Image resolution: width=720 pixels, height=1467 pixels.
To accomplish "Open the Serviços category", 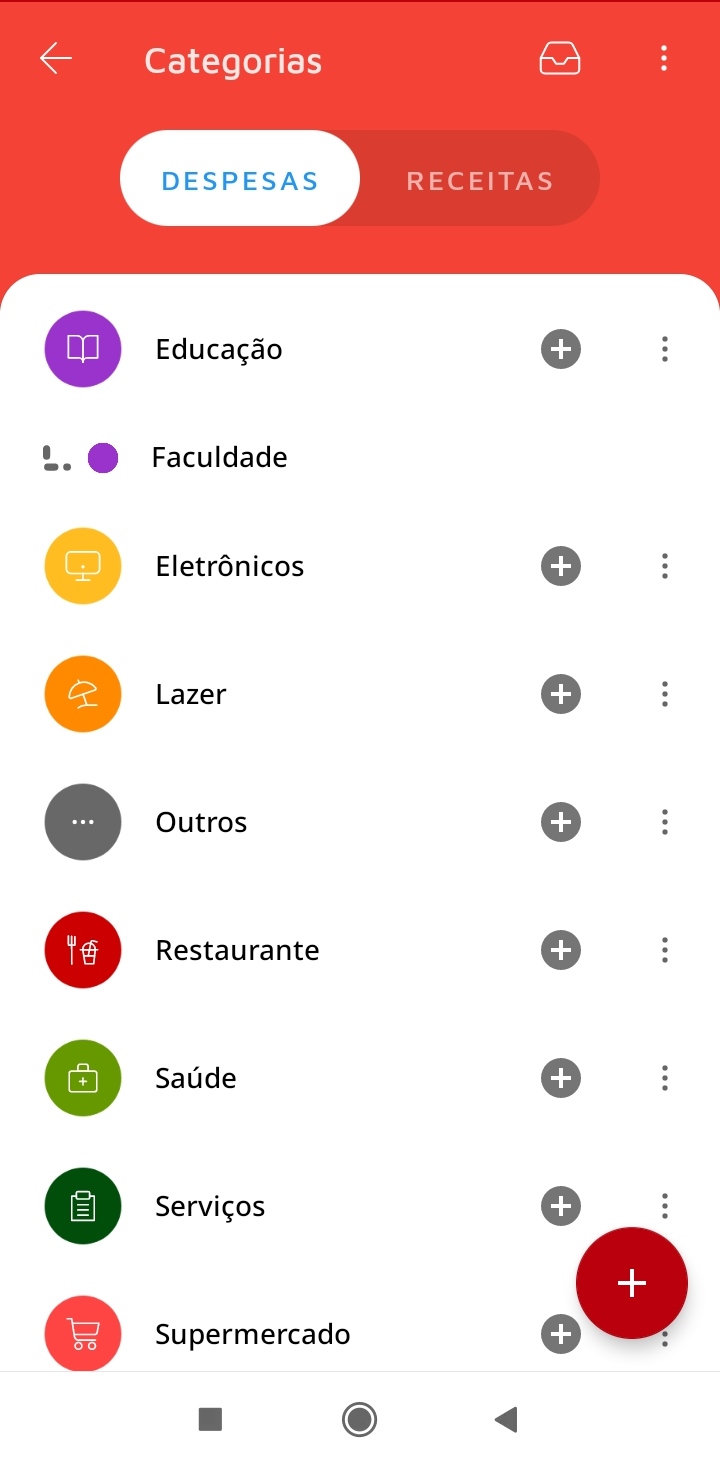I will pos(210,1206).
